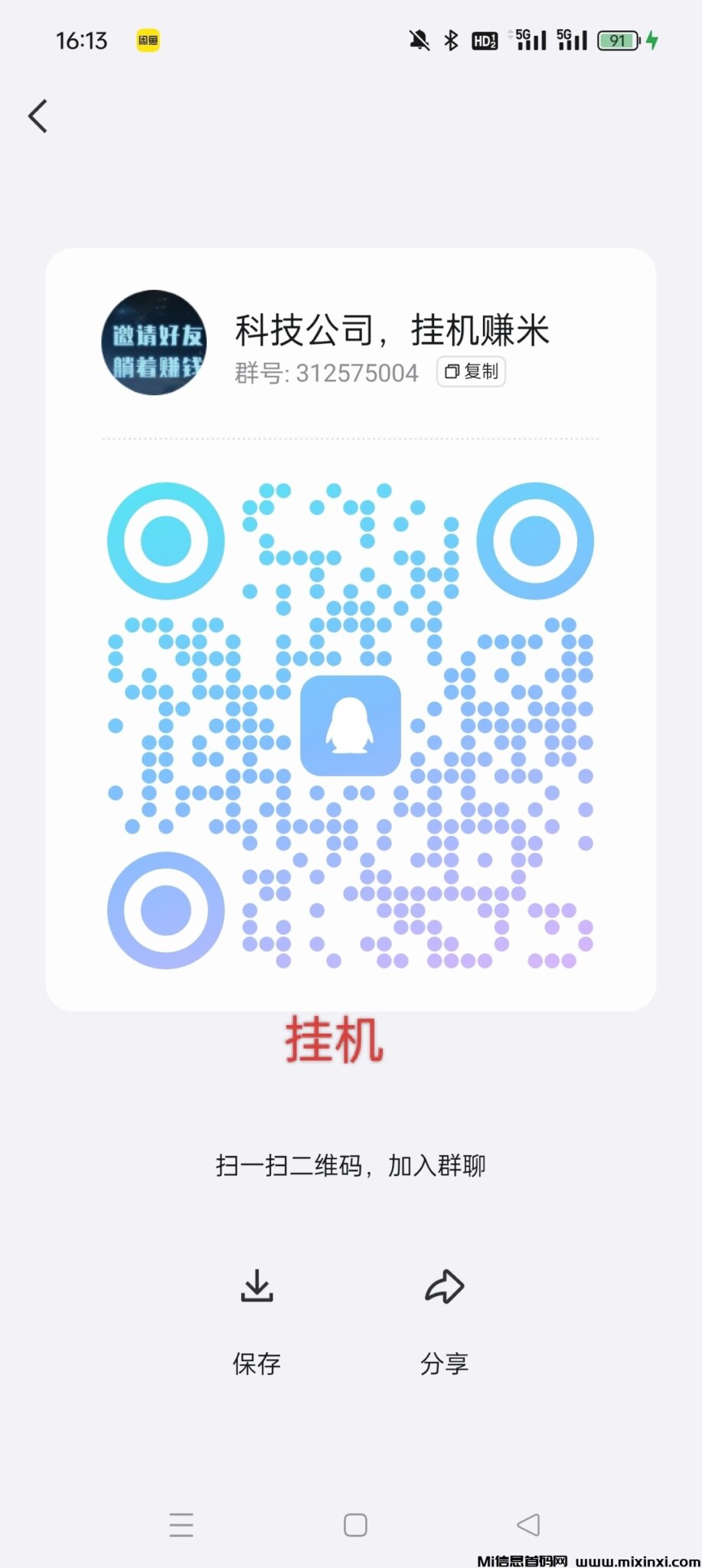Screen dimensions: 702x1568
Task: Tap the 复制 copy button
Action: 470,372
